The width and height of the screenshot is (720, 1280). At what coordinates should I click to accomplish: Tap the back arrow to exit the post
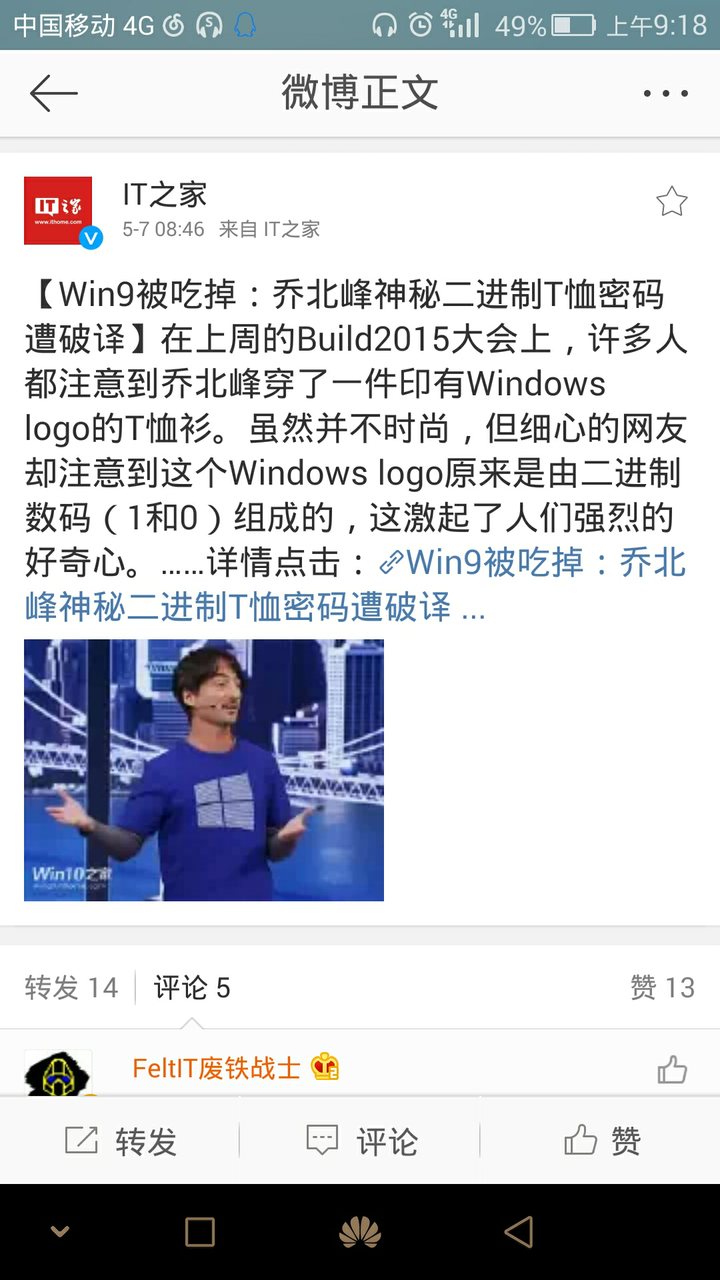[55, 93]
